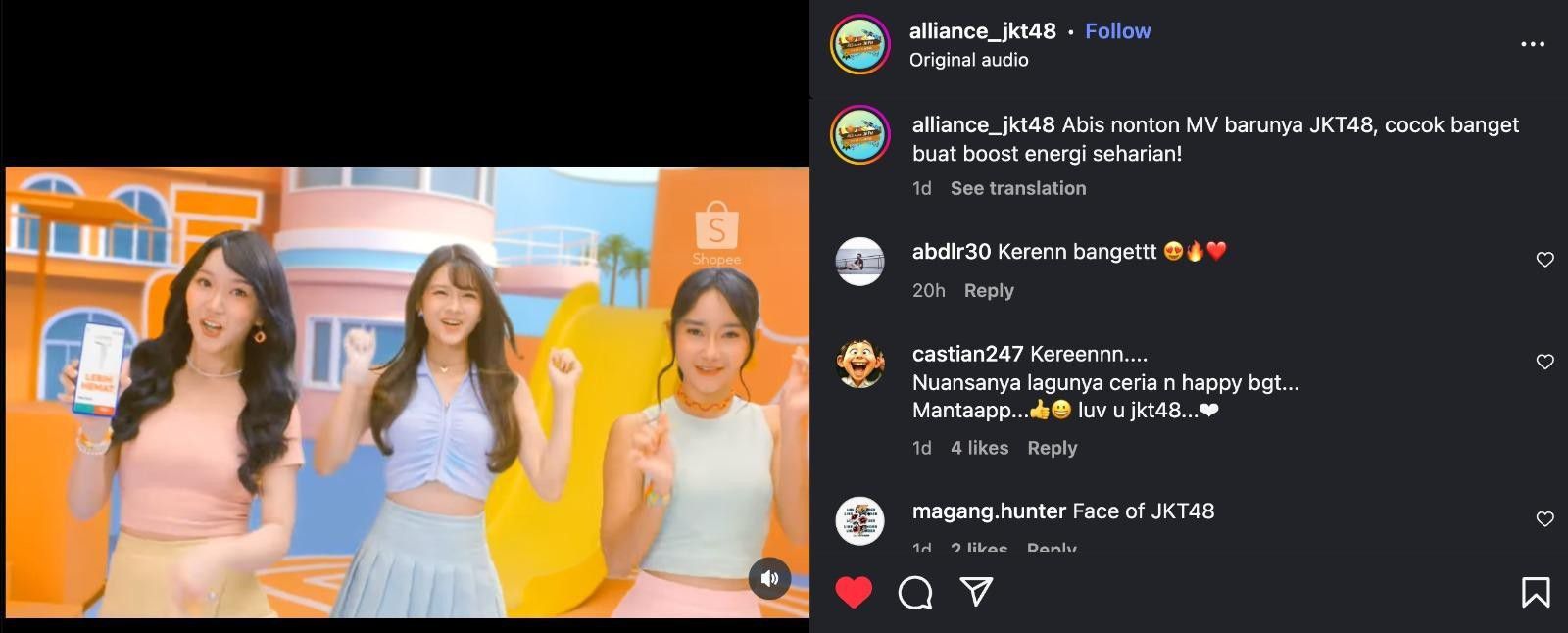Share the post with the paper-plane icon
The image size is (1568, 633).
click(976, 591)
